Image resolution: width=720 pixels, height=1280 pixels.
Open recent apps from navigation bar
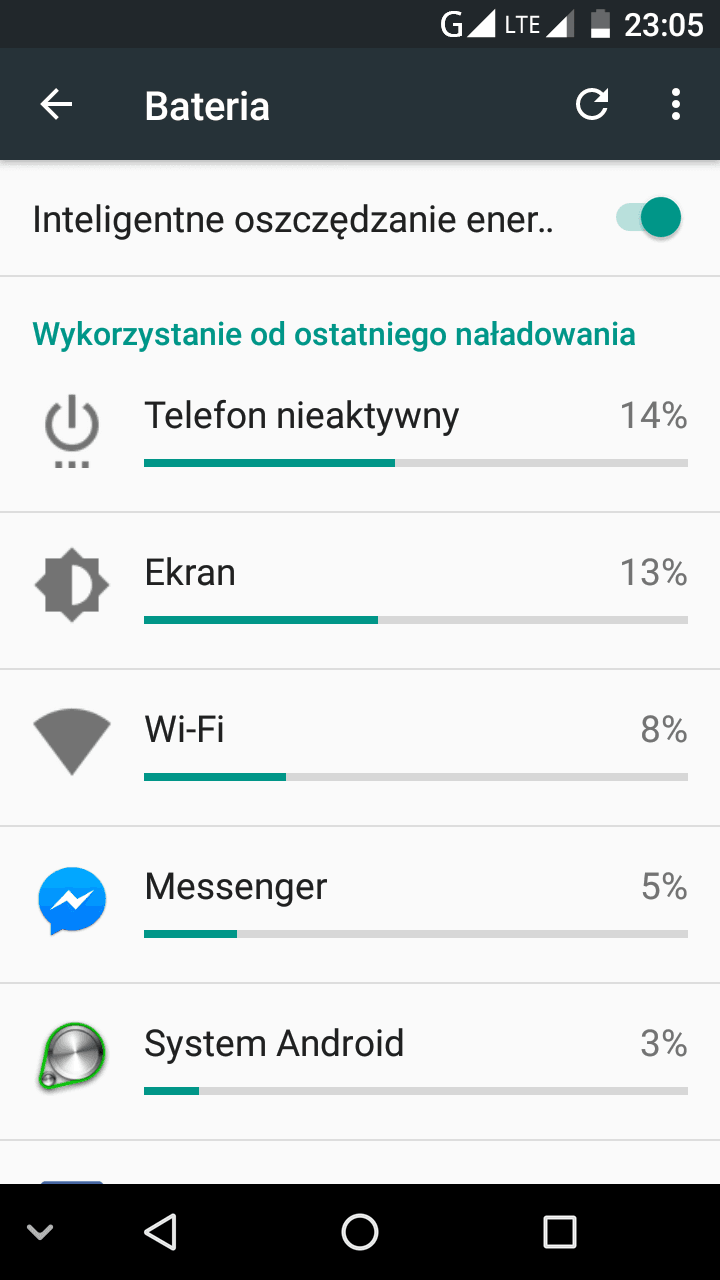[560, 1232]
